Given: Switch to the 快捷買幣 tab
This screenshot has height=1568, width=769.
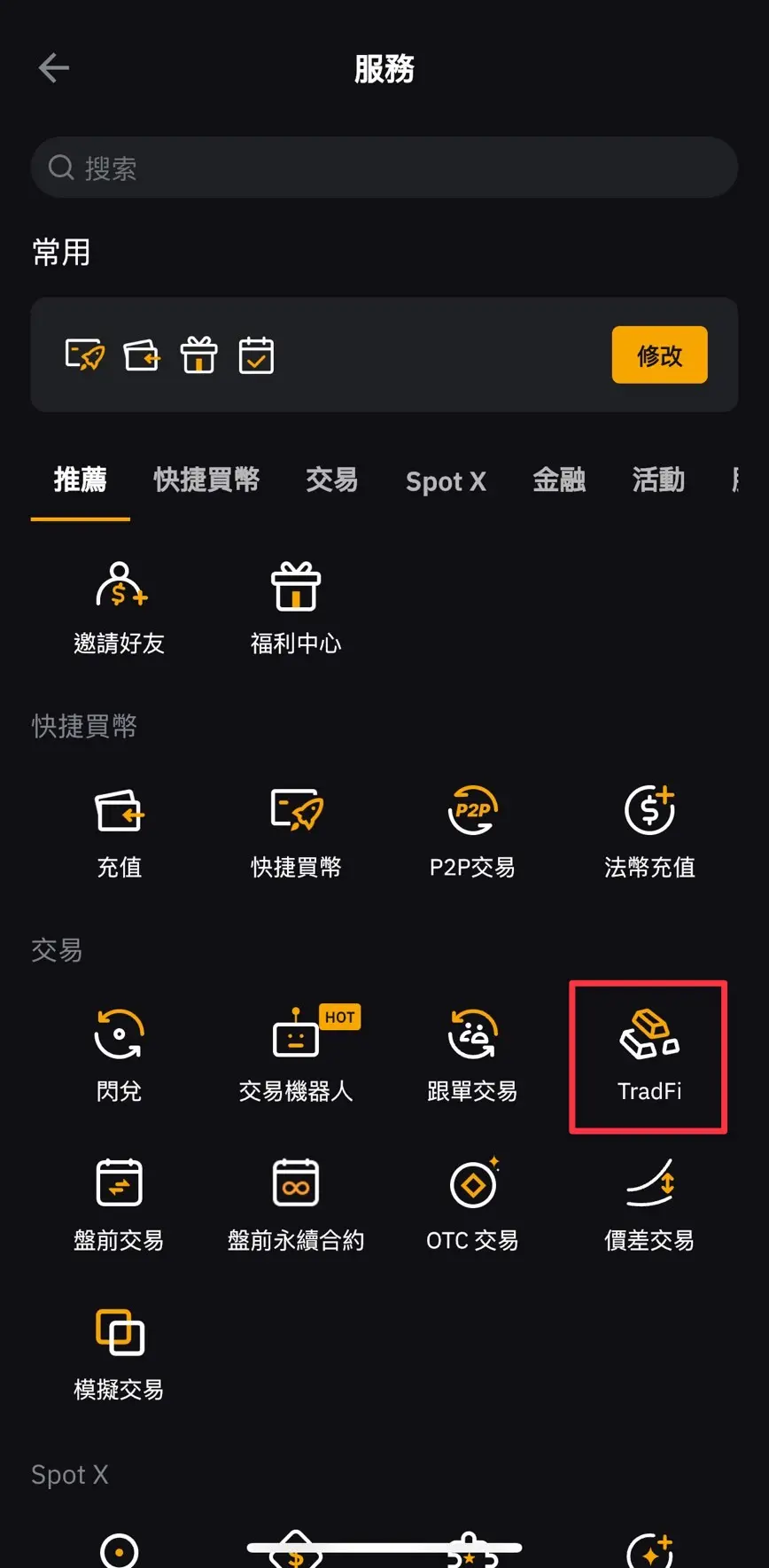Looking at the screenshot, I should coord(206,480).
